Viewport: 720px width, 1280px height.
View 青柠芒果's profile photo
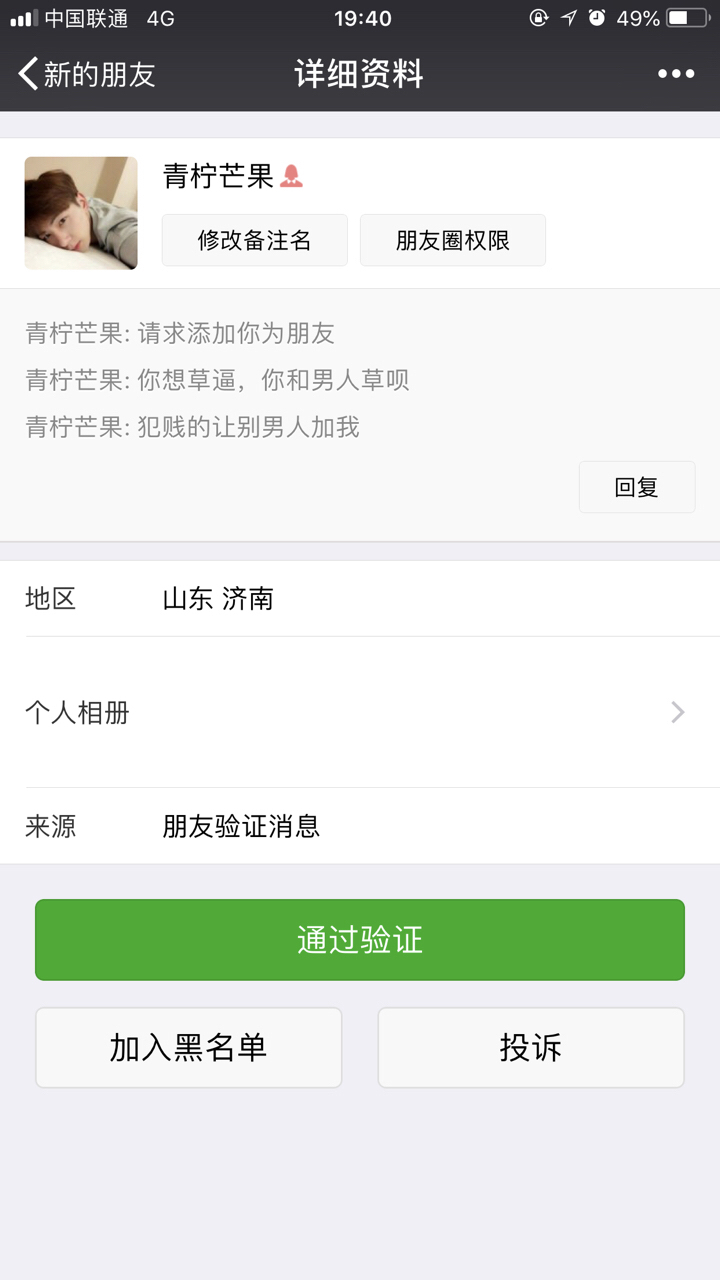[x=81, y=213]
